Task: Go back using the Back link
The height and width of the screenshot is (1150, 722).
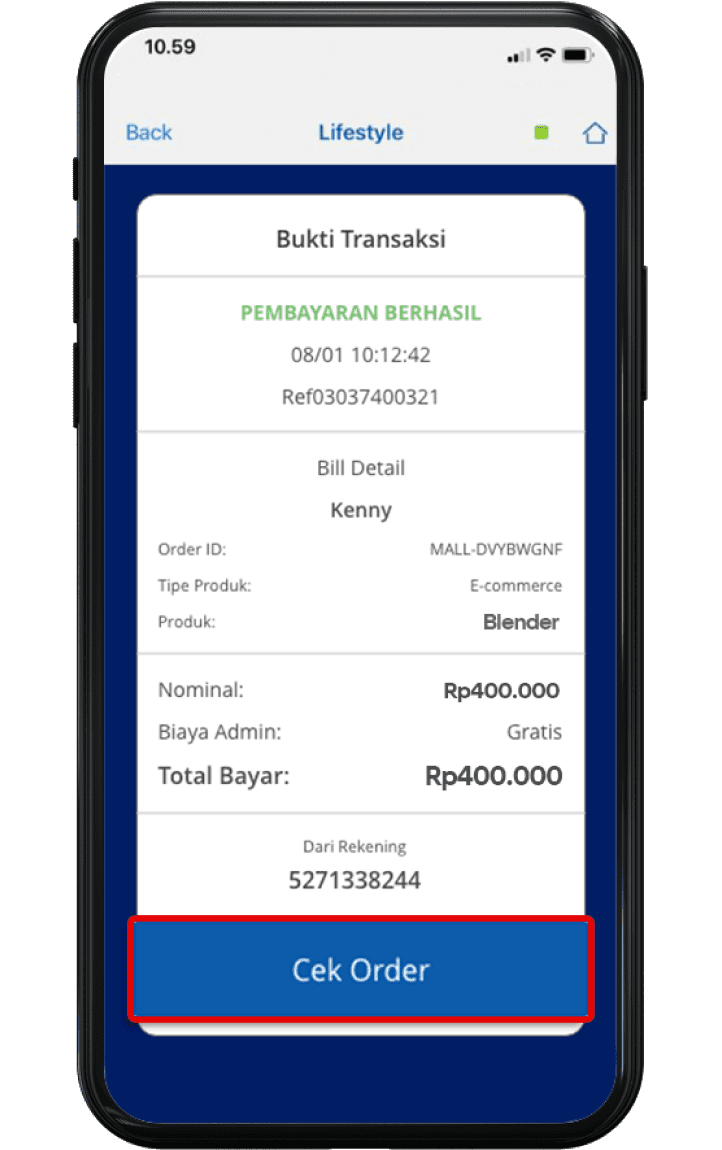Action: [149, 132]
